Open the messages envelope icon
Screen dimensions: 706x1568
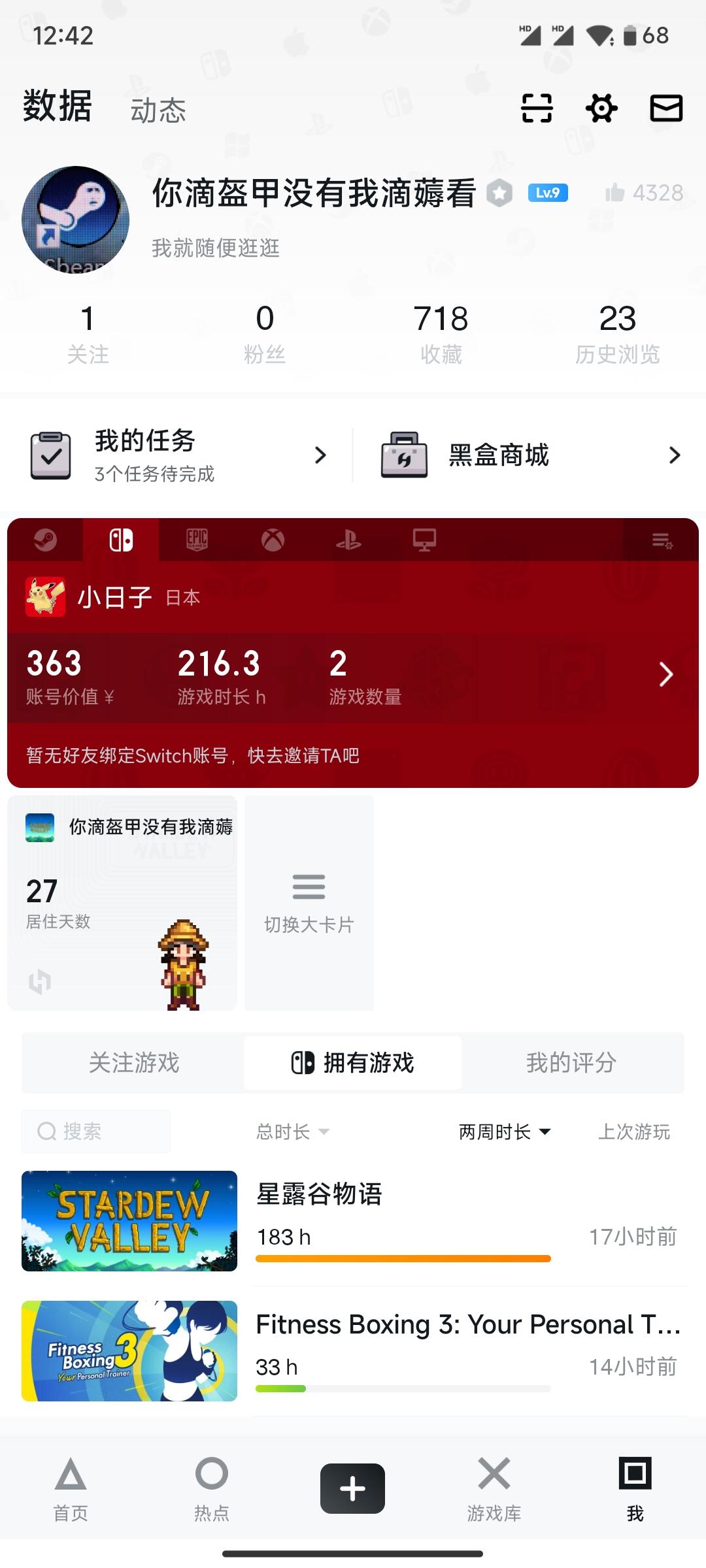666,108
